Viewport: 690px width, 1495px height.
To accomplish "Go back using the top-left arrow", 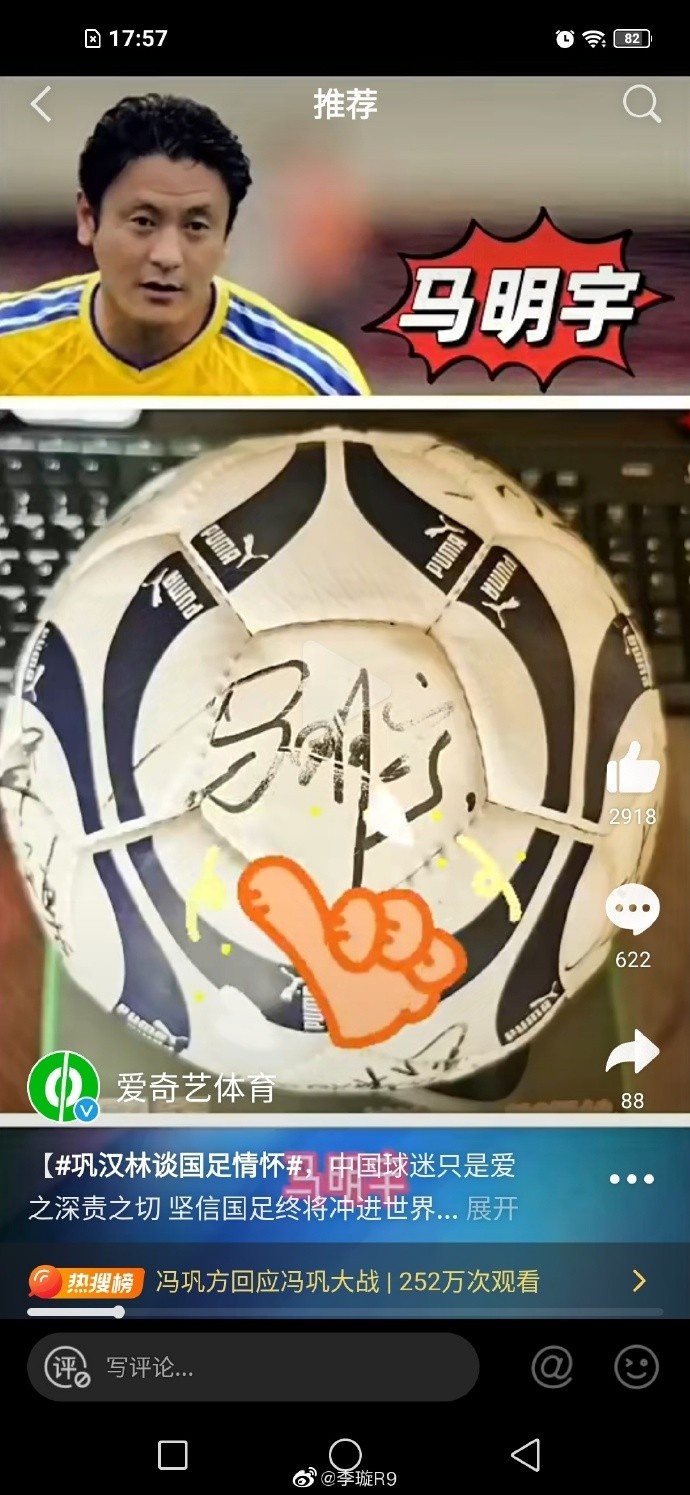I will pyautogui.click(x=41, y=104).
